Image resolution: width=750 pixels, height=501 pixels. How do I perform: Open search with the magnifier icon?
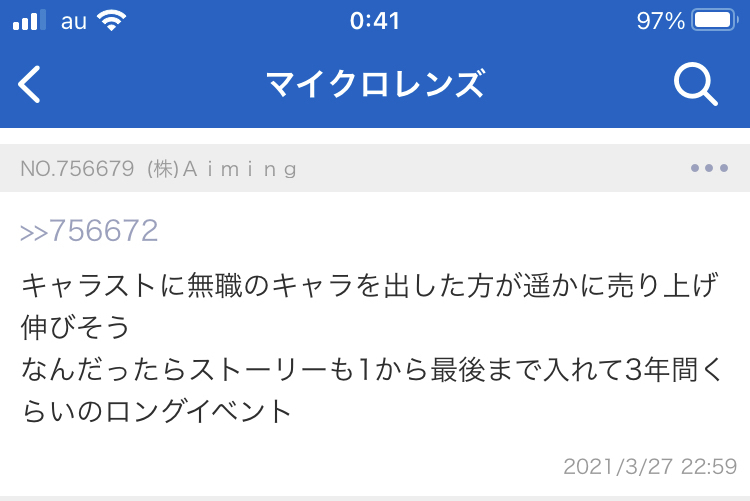(x=695, y=85)
